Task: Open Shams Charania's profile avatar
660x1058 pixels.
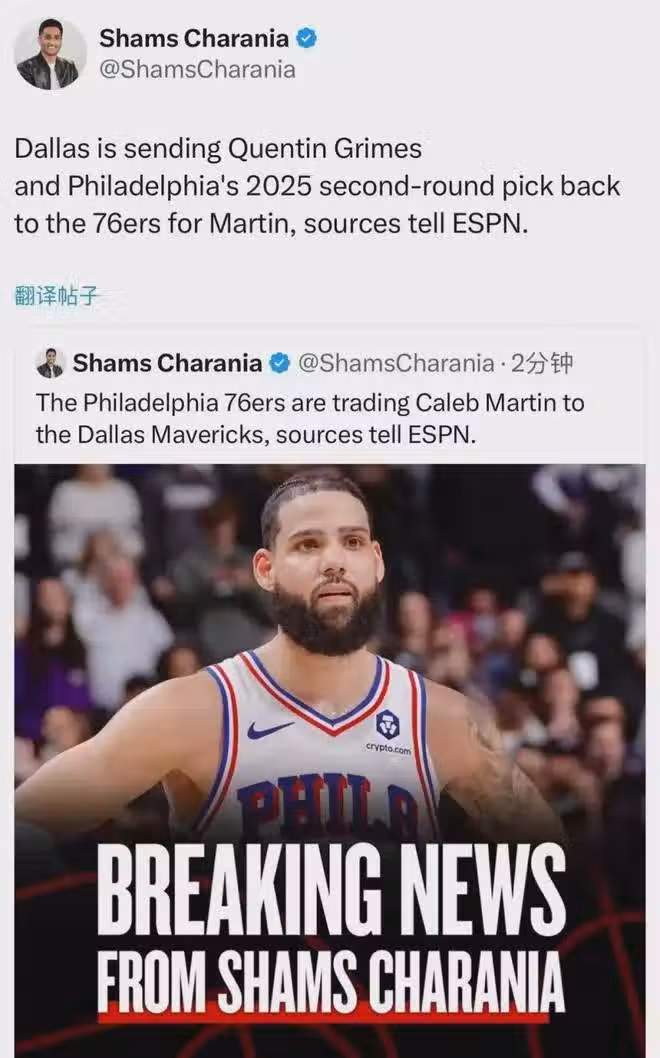Action: coord(50,53)
